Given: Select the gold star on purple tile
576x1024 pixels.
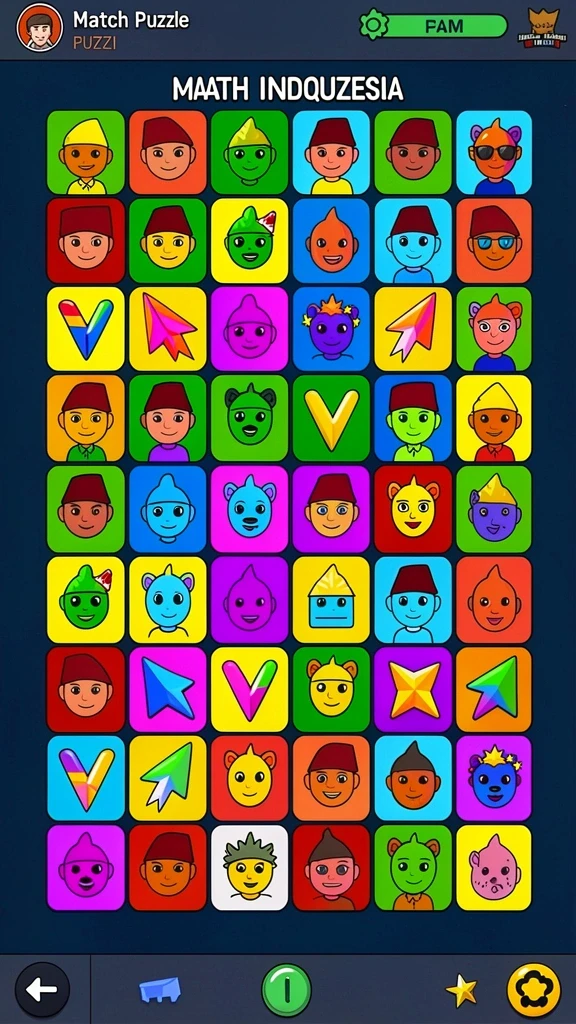Looking at the screenshot, I should pos(413,689).
